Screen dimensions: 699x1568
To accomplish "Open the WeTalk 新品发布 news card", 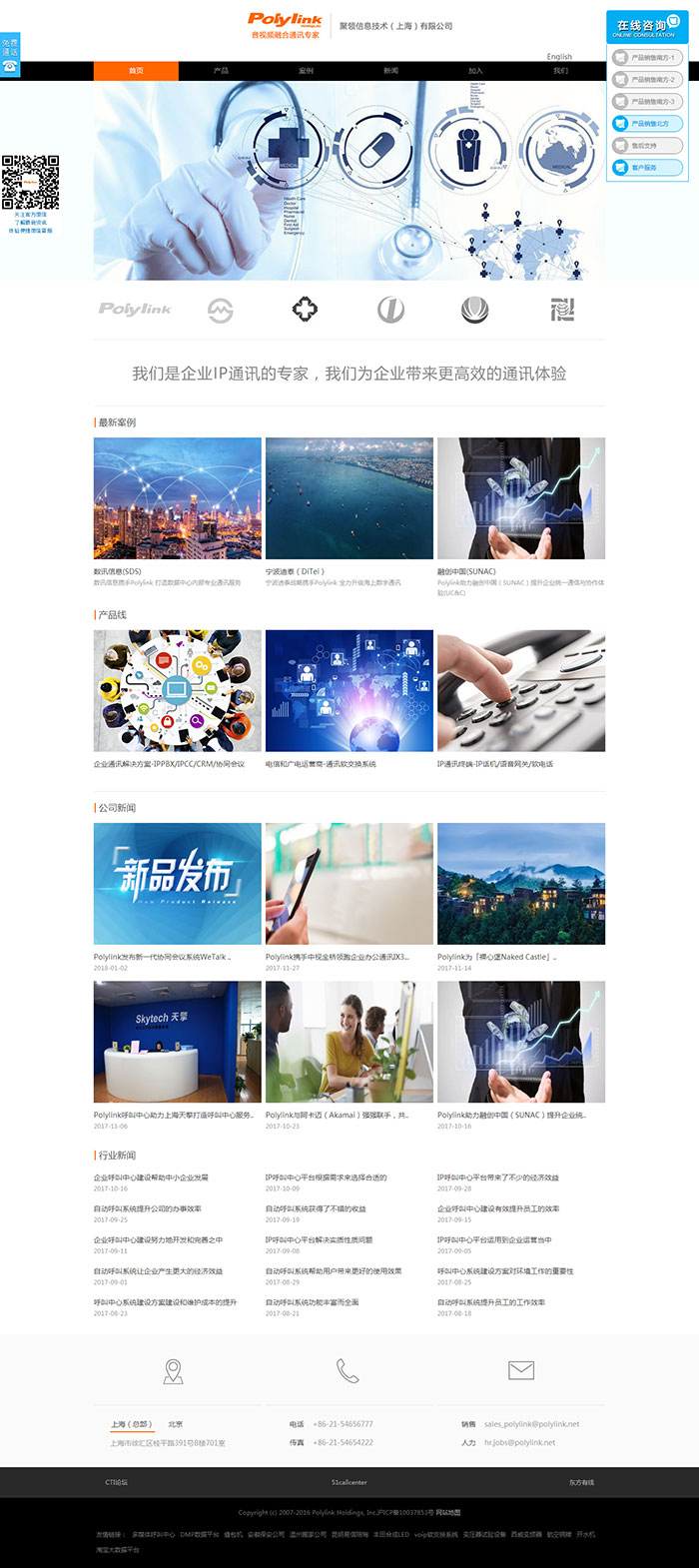I will pyautogui.click(x=177, y=883).
